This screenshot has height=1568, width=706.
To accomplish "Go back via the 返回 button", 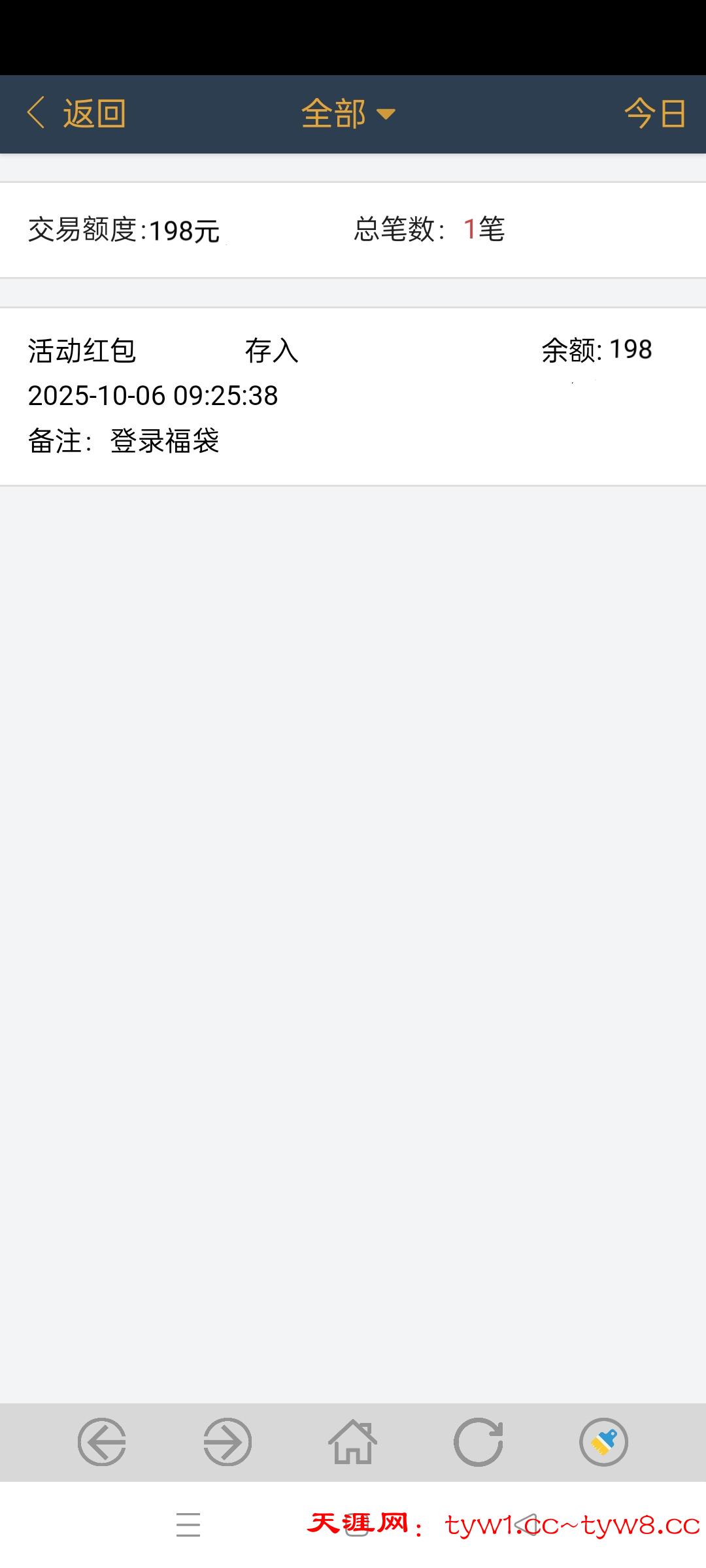I will pyautogui.click(x=76, y=114).
